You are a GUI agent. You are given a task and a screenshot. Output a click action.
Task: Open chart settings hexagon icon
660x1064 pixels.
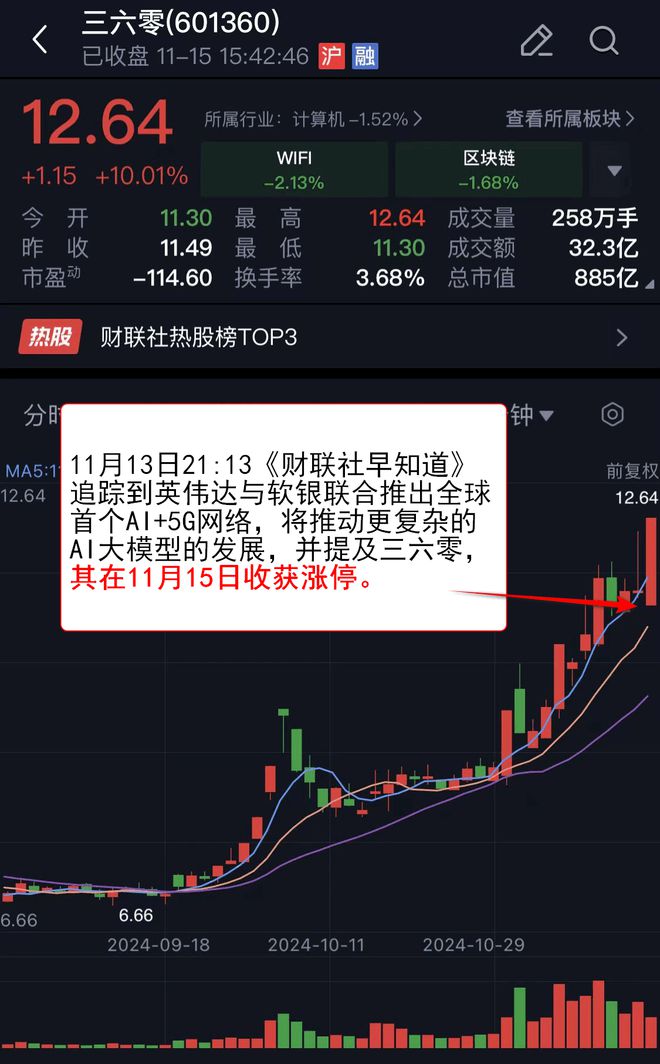click(612, 415)
